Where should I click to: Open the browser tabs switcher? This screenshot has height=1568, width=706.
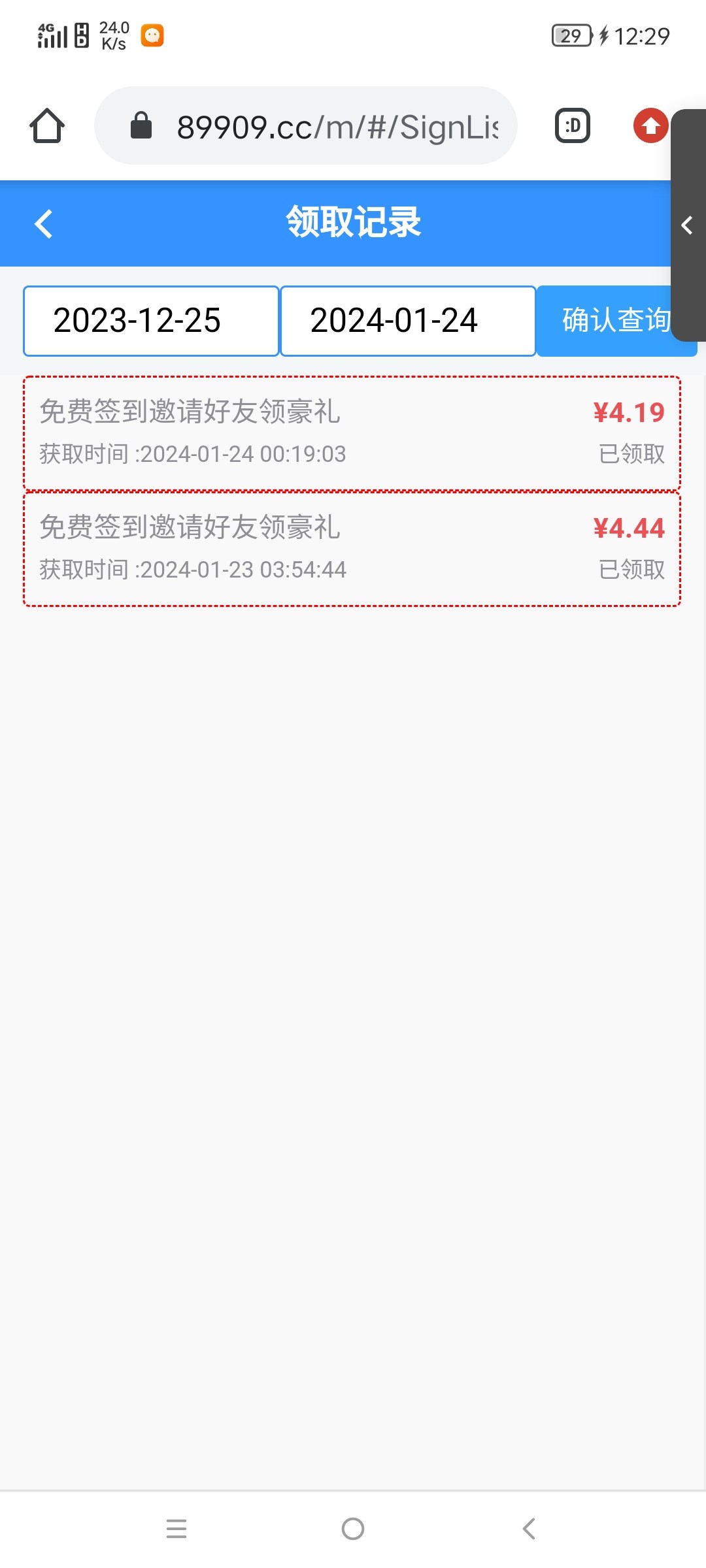[x=573, y=125]
